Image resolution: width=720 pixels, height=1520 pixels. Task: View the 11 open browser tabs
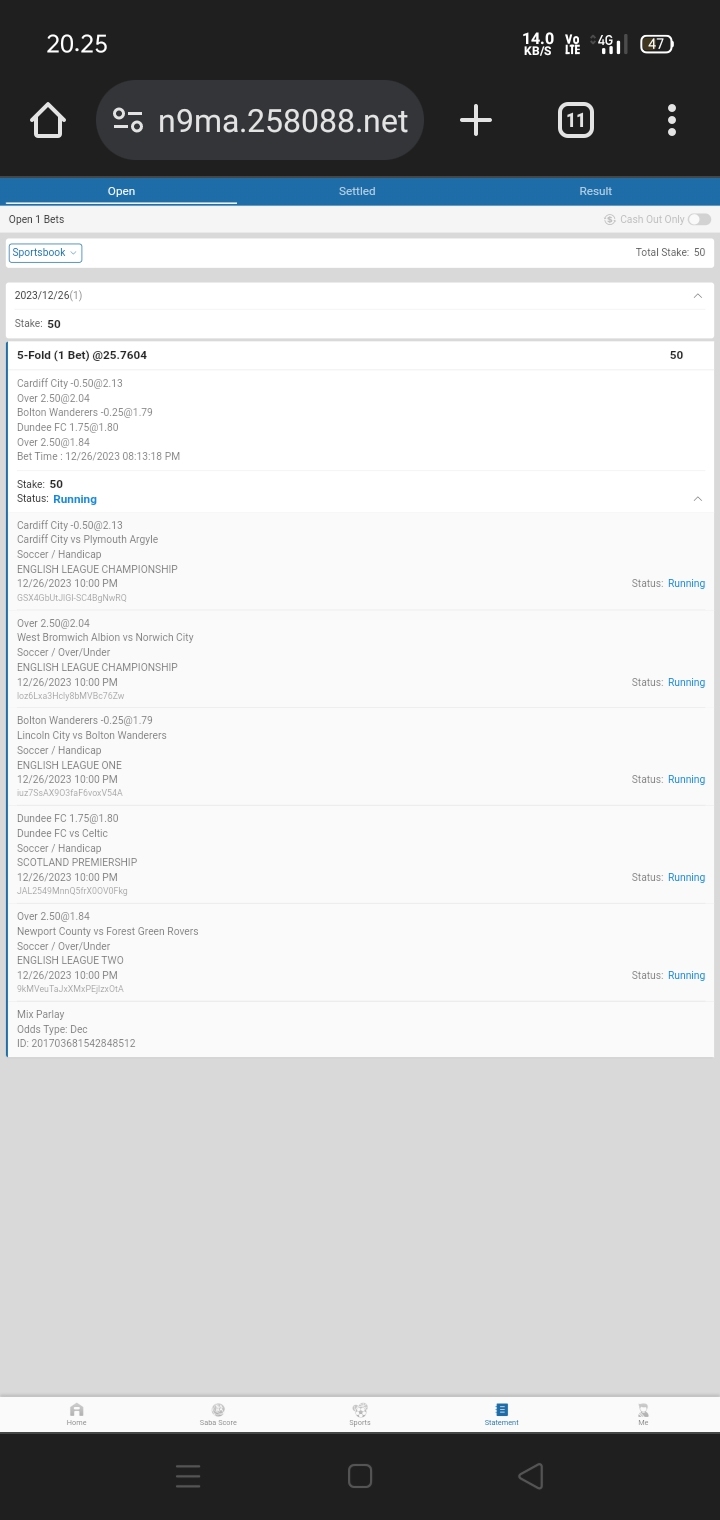coord(575,121)
